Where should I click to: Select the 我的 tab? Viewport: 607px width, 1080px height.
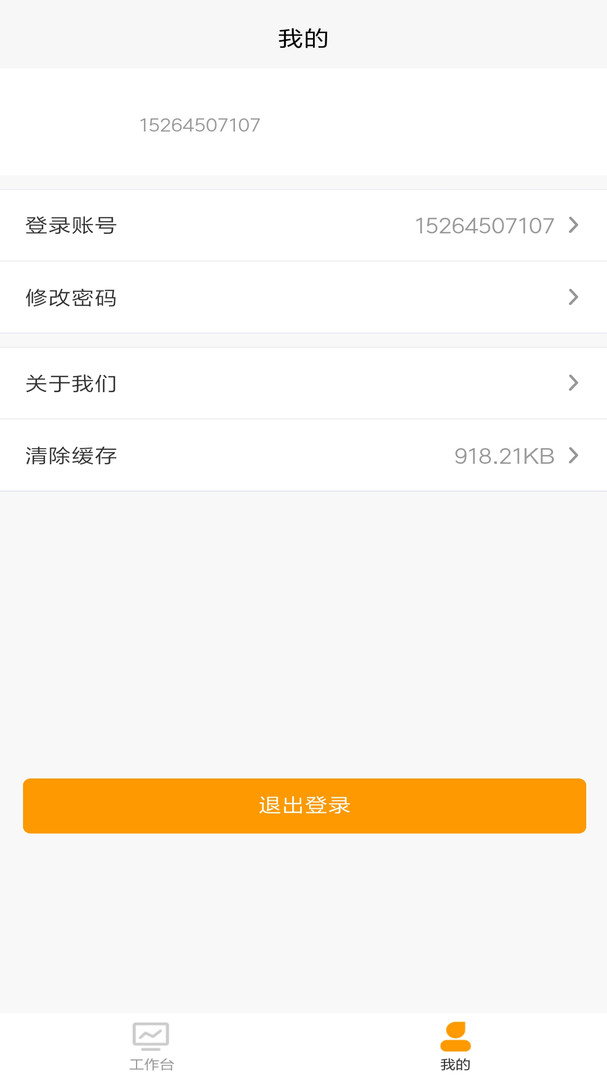455,1046
